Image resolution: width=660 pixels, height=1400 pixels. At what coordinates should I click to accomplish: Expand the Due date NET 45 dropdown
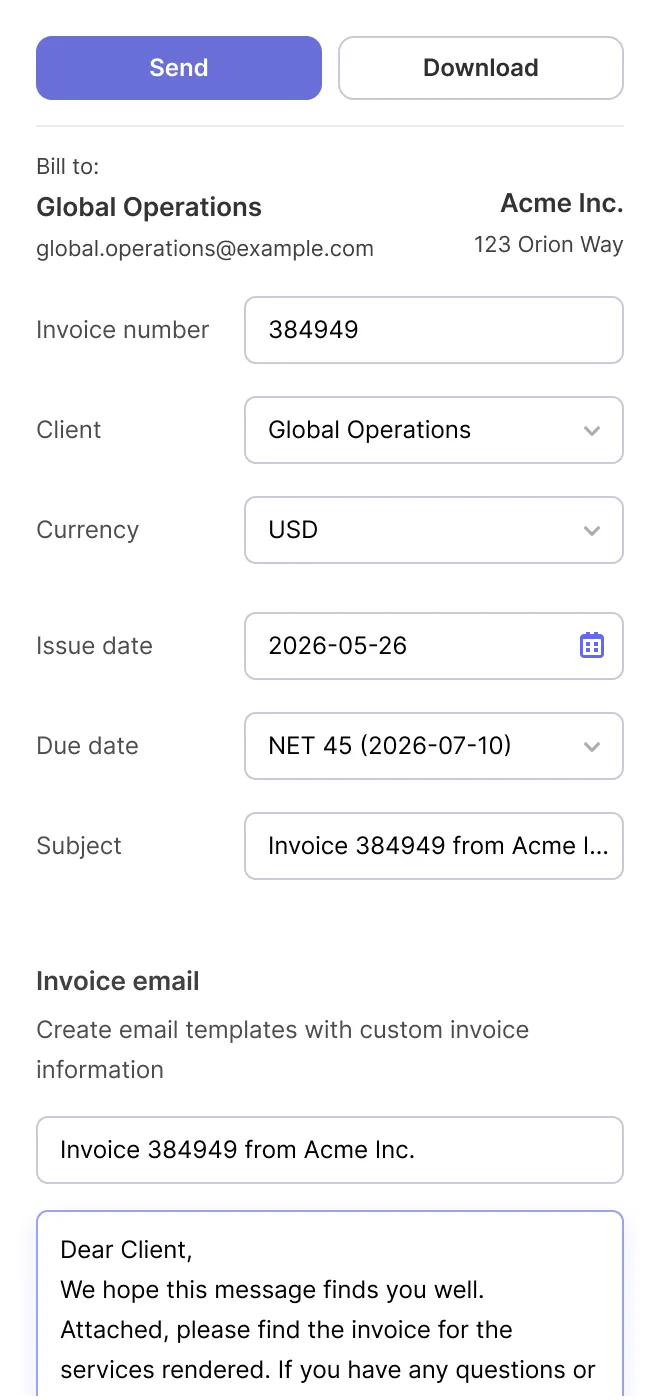pos(434,746)
